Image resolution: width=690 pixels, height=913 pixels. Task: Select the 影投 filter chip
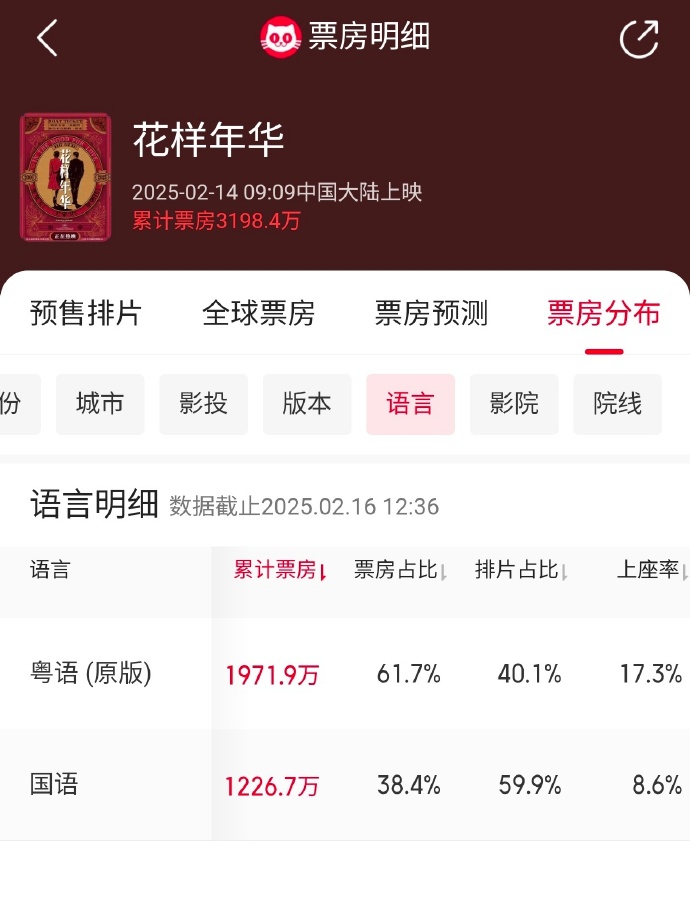pyautogui.click(x=203, y=404)
